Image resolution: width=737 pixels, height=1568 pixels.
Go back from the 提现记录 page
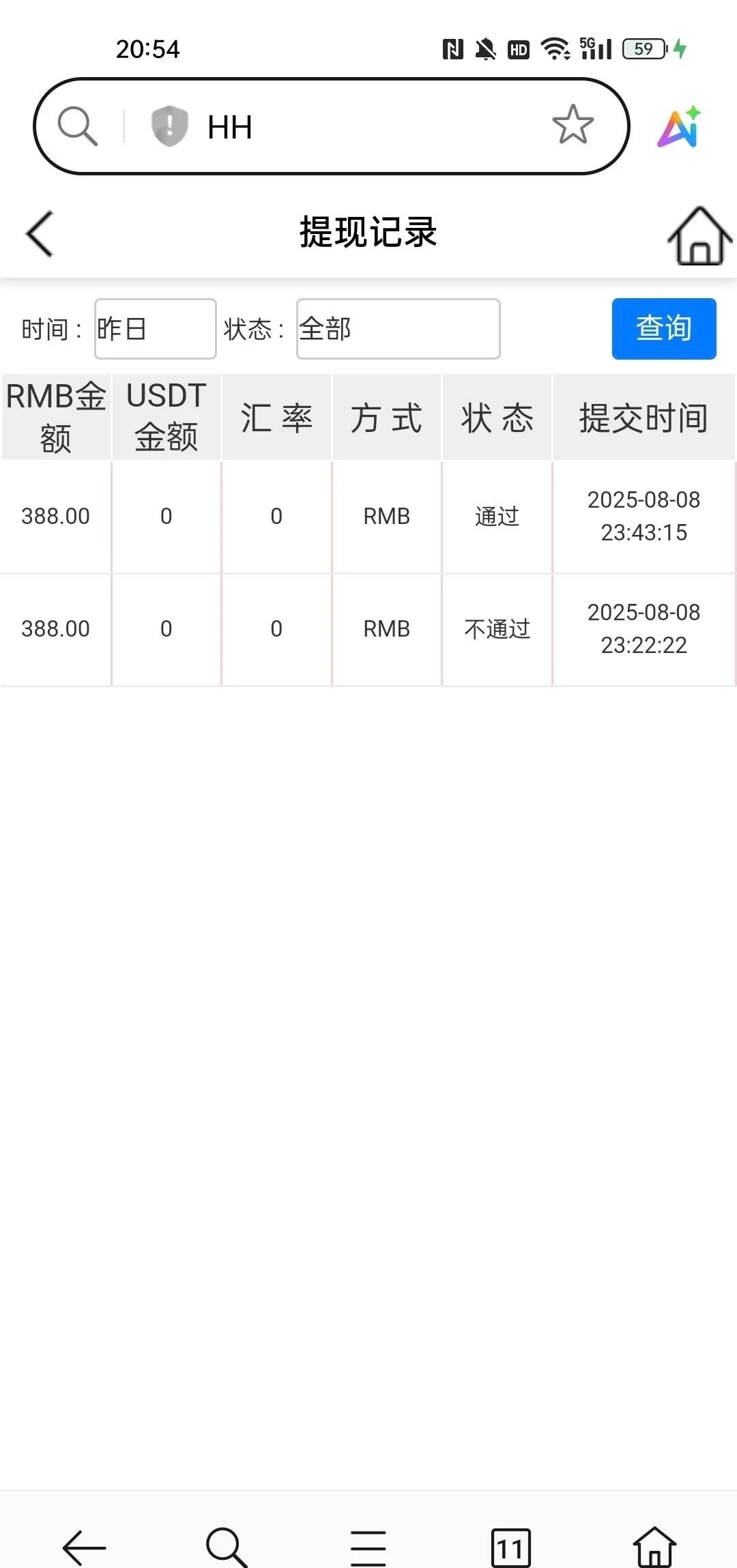coord(40,234)
